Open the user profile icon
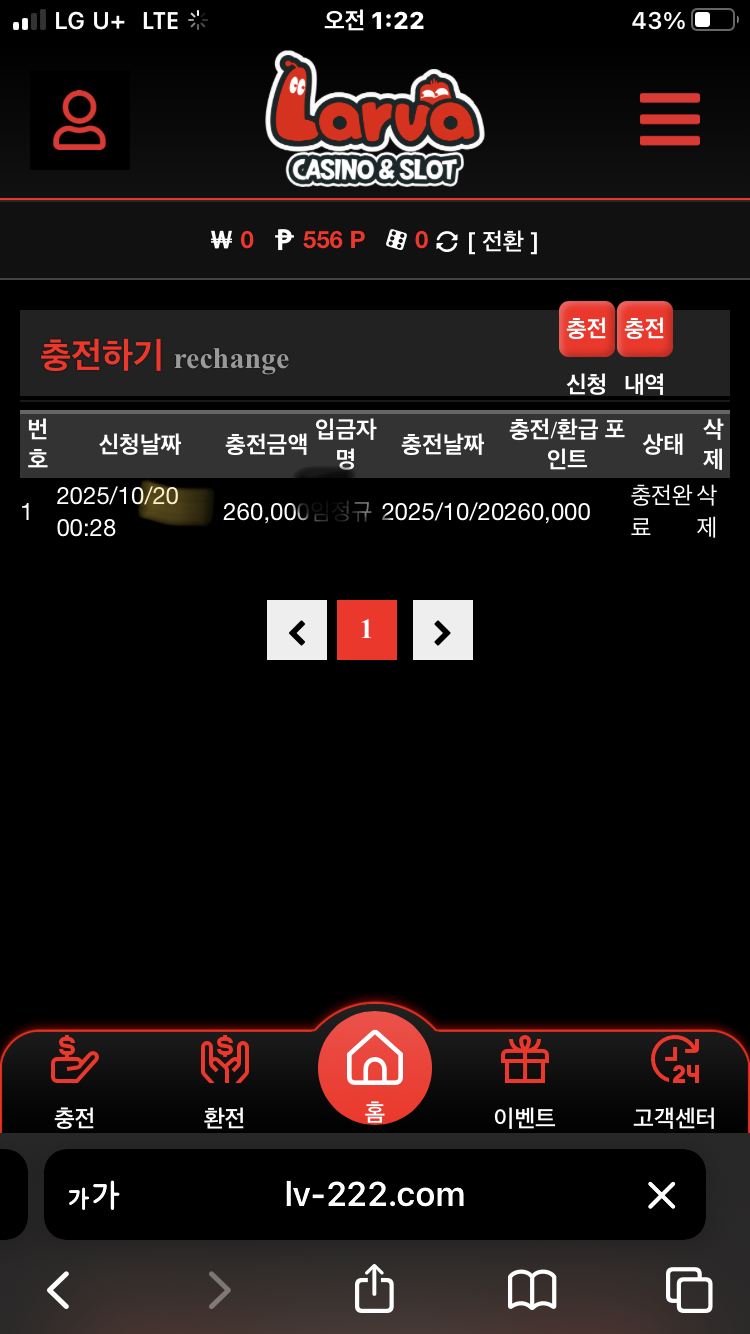This screenshot has height=1334, width=750. [x=80, y=120]
